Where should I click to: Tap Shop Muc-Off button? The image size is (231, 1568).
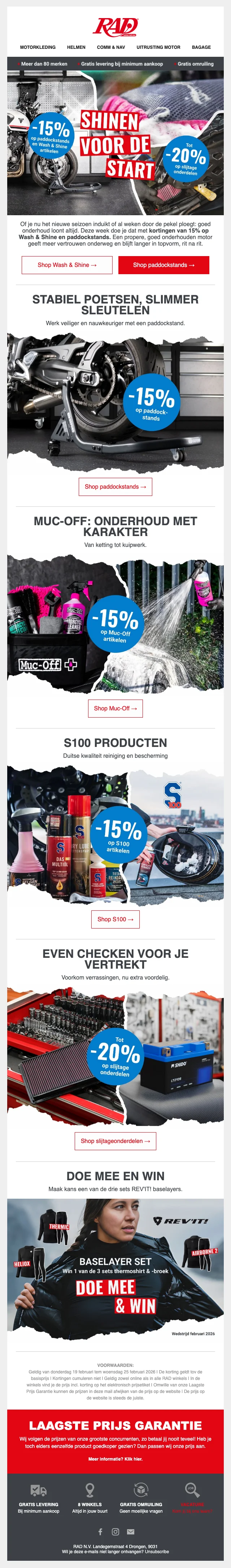click(115, 708)
